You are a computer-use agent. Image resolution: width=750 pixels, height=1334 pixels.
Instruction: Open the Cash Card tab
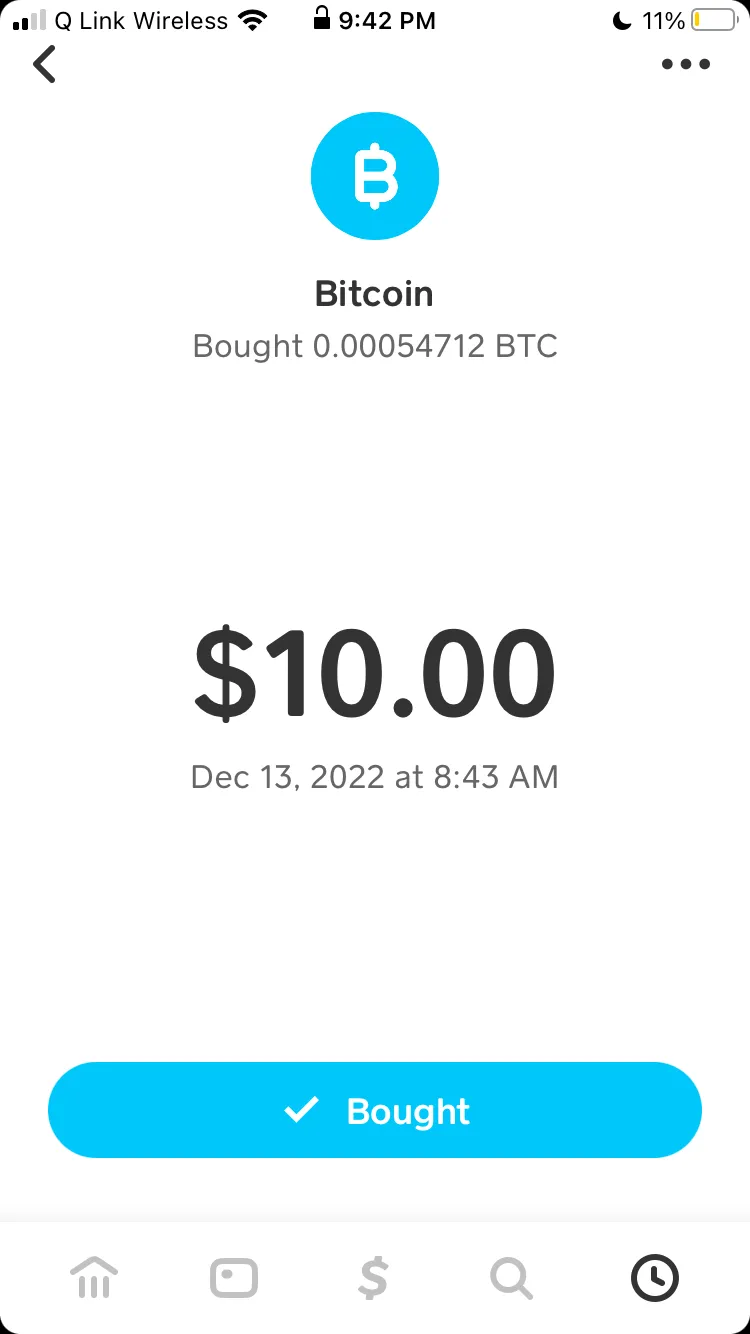pyautogui.click(x=234, y=1278)
